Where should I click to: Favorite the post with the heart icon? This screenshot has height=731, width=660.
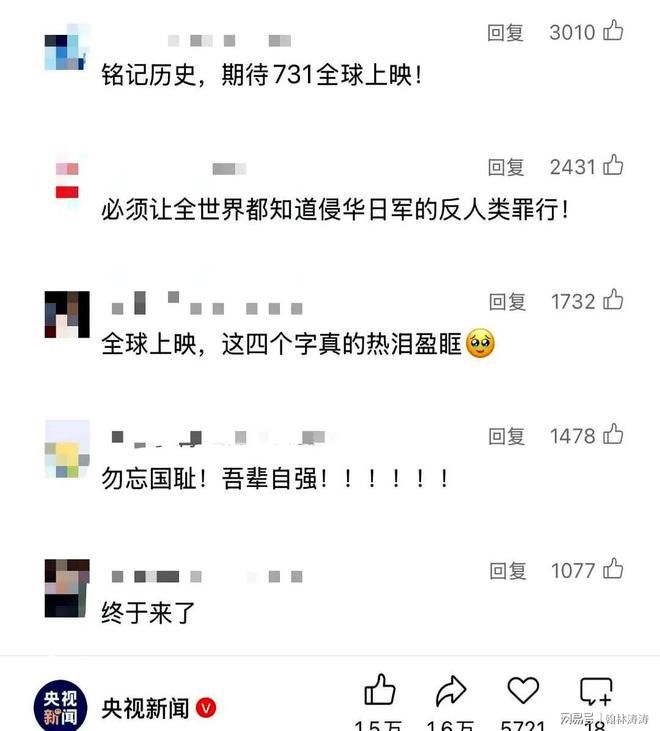click(523, 690)
